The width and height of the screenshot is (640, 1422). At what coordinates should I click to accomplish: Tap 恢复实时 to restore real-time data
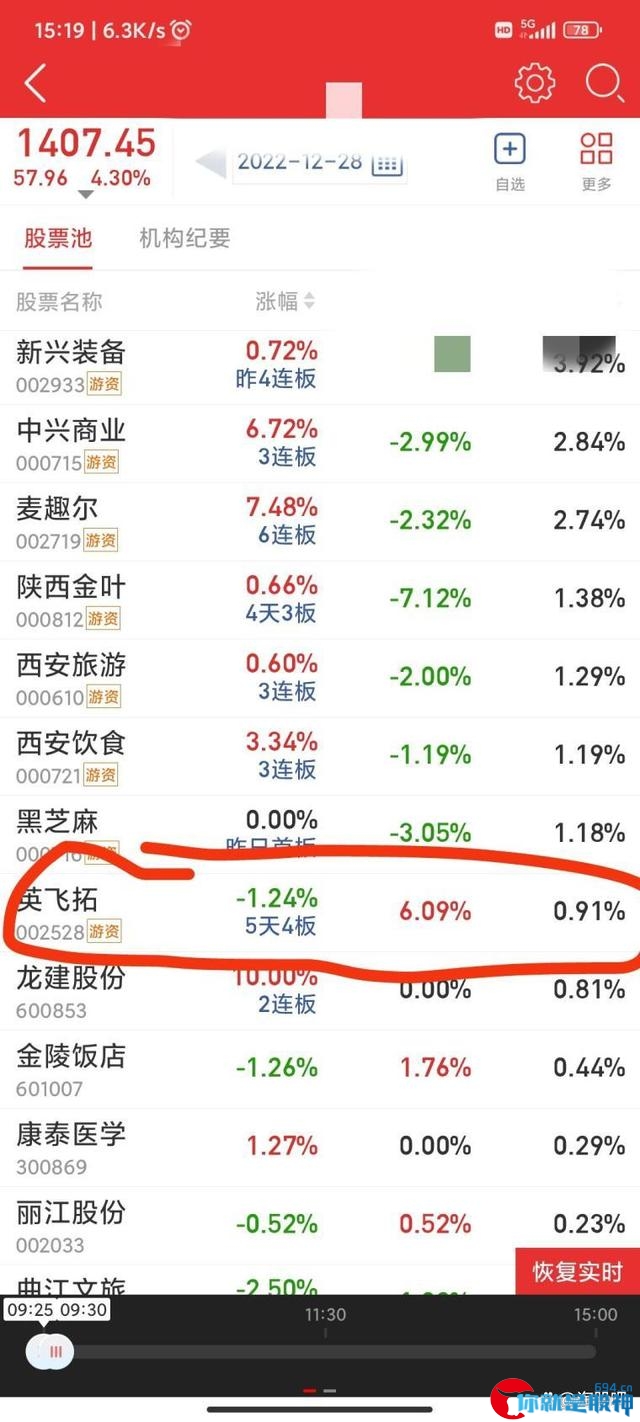pos(578,1272)
